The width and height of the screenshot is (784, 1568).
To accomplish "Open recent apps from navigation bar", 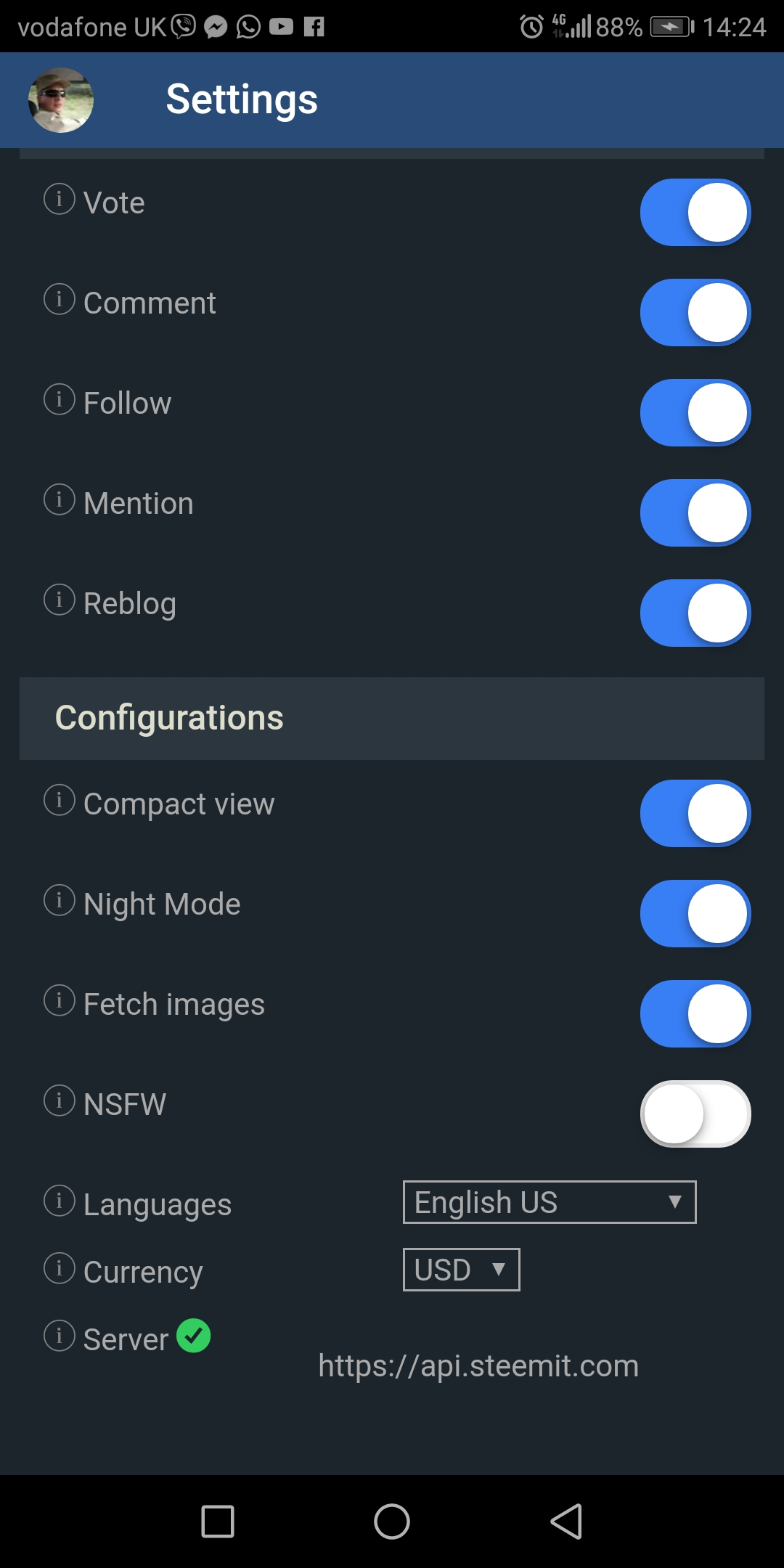I will [x=218, y=1521].
